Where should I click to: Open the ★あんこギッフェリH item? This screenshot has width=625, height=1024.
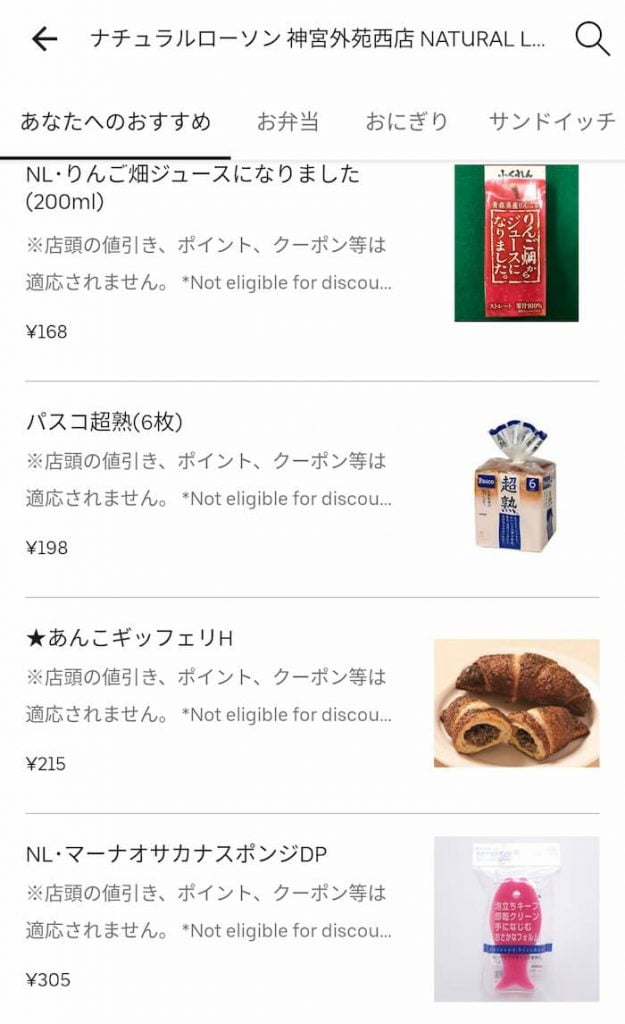click(129, 638)
